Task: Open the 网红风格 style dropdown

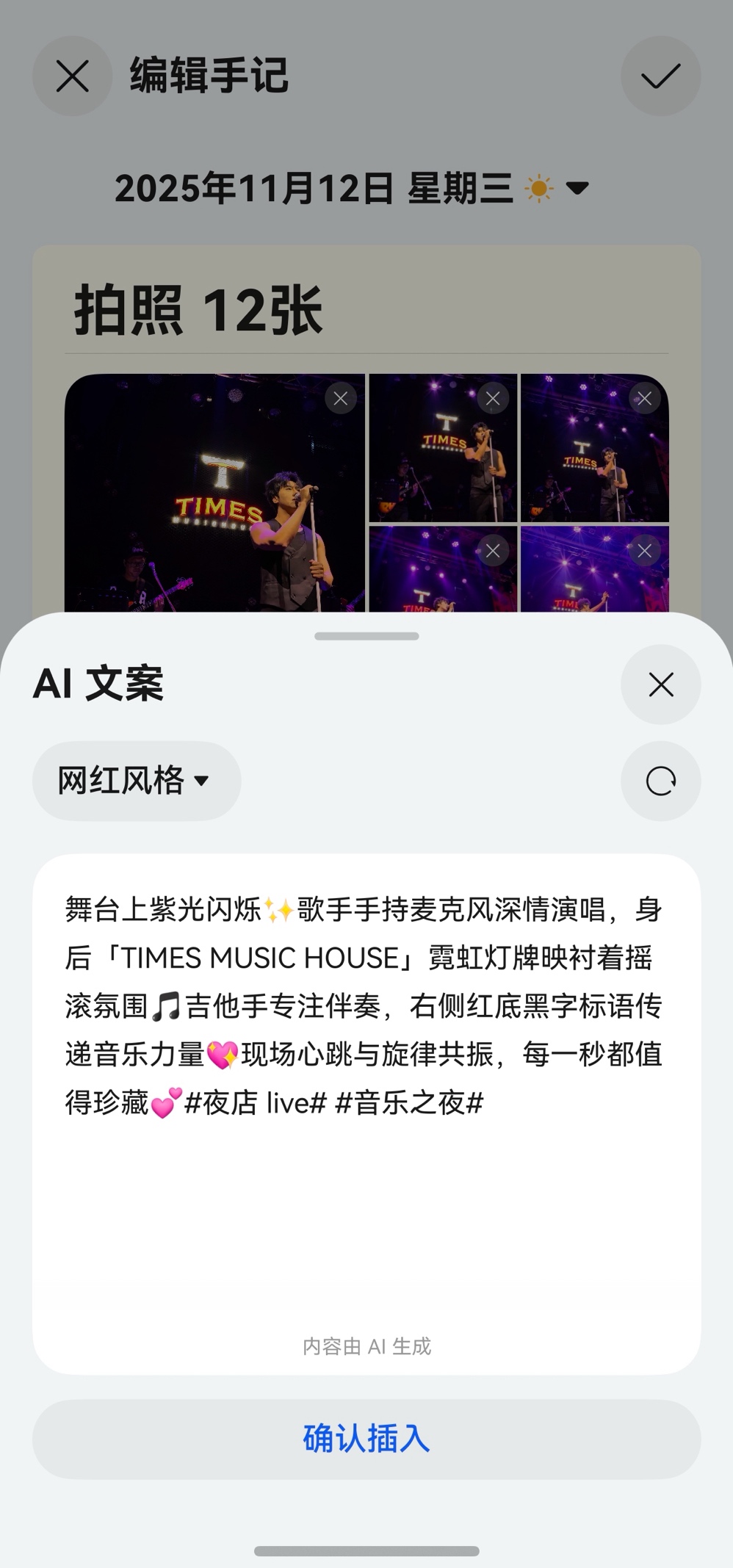Action: (137, 781)
